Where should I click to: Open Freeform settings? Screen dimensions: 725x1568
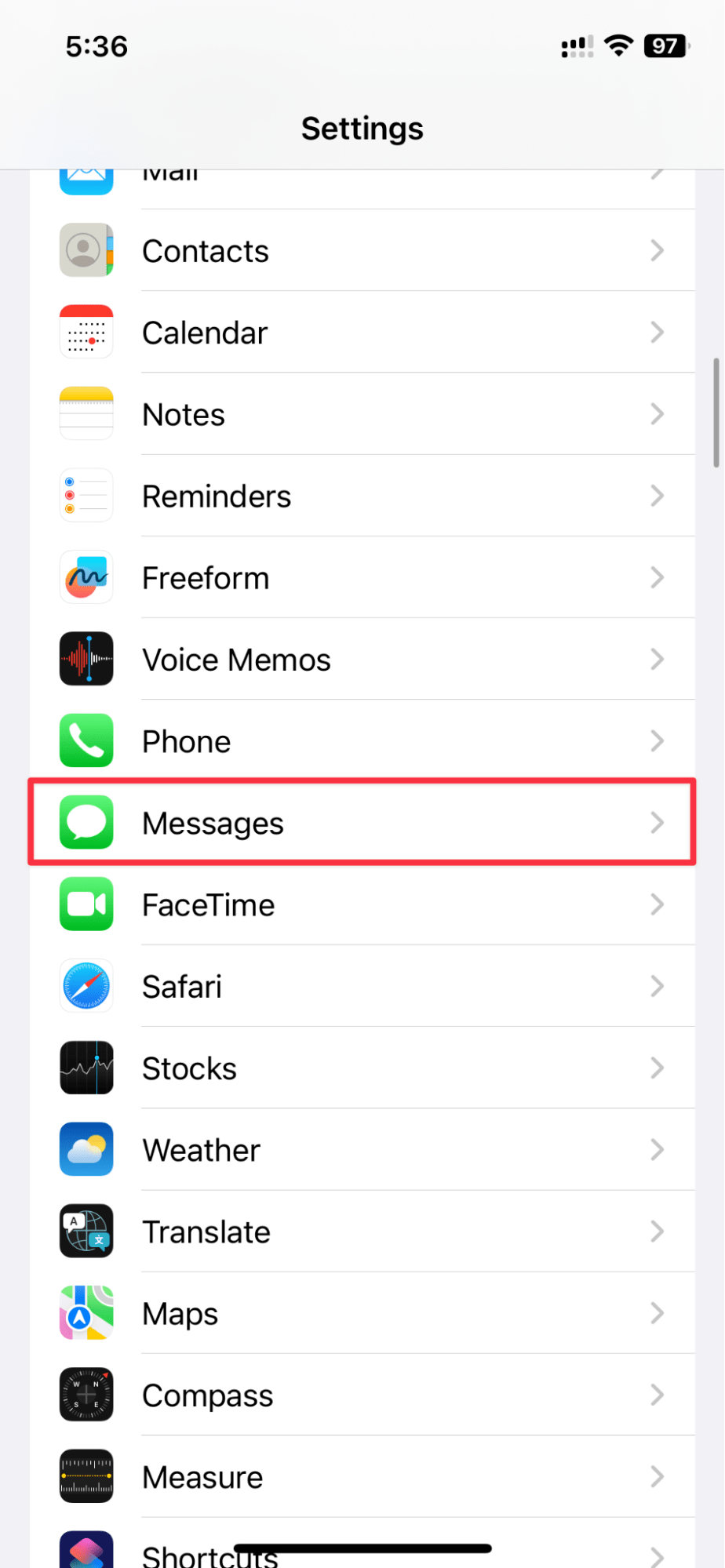362,578
